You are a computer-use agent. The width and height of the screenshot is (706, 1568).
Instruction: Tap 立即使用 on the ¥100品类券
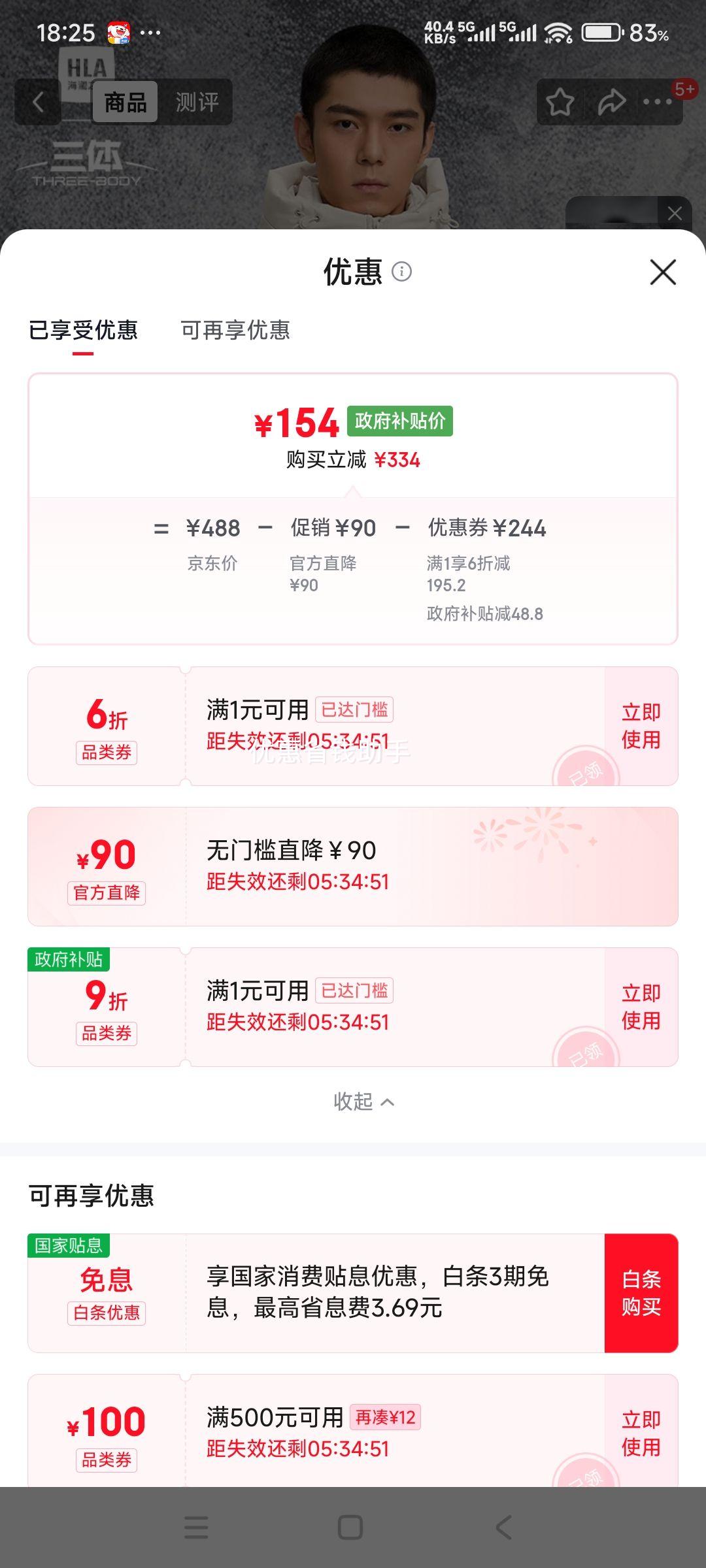641,1434
